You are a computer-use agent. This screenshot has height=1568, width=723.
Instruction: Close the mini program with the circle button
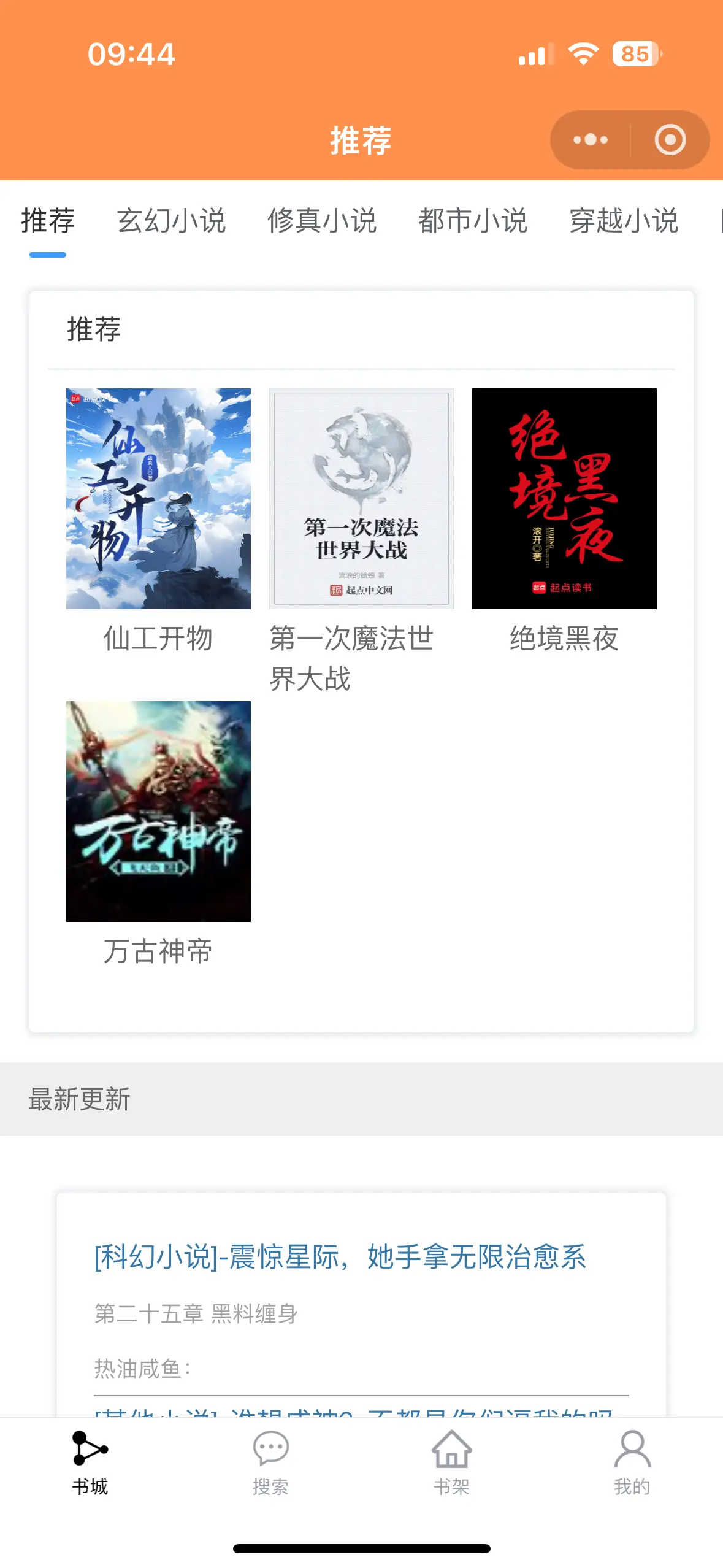670,140
